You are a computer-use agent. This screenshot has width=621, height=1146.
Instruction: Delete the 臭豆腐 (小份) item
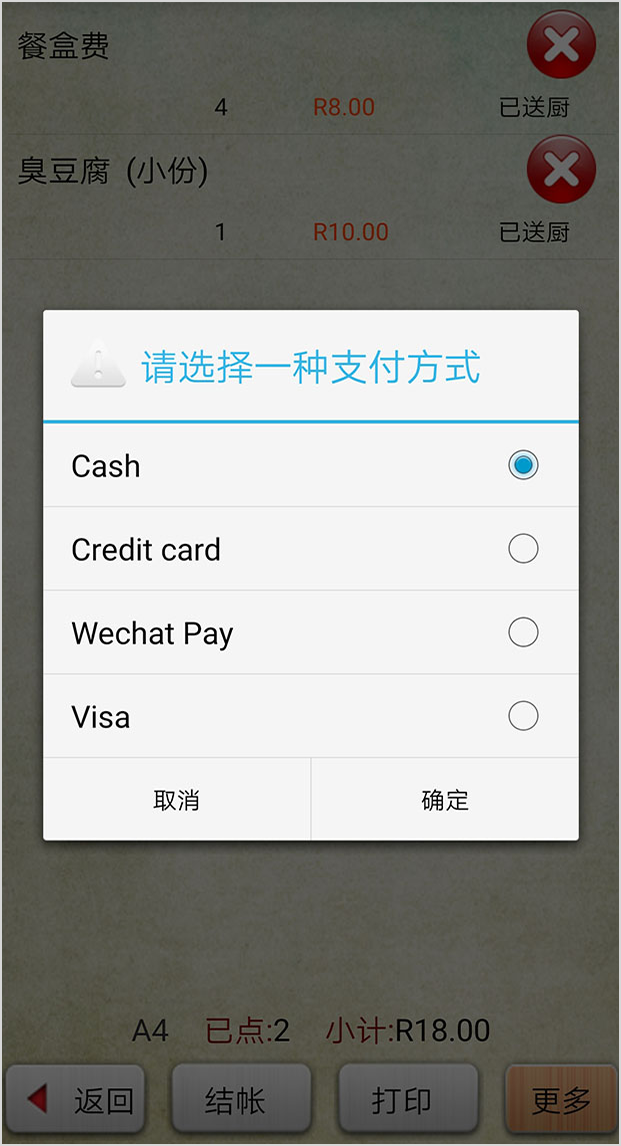561,169
